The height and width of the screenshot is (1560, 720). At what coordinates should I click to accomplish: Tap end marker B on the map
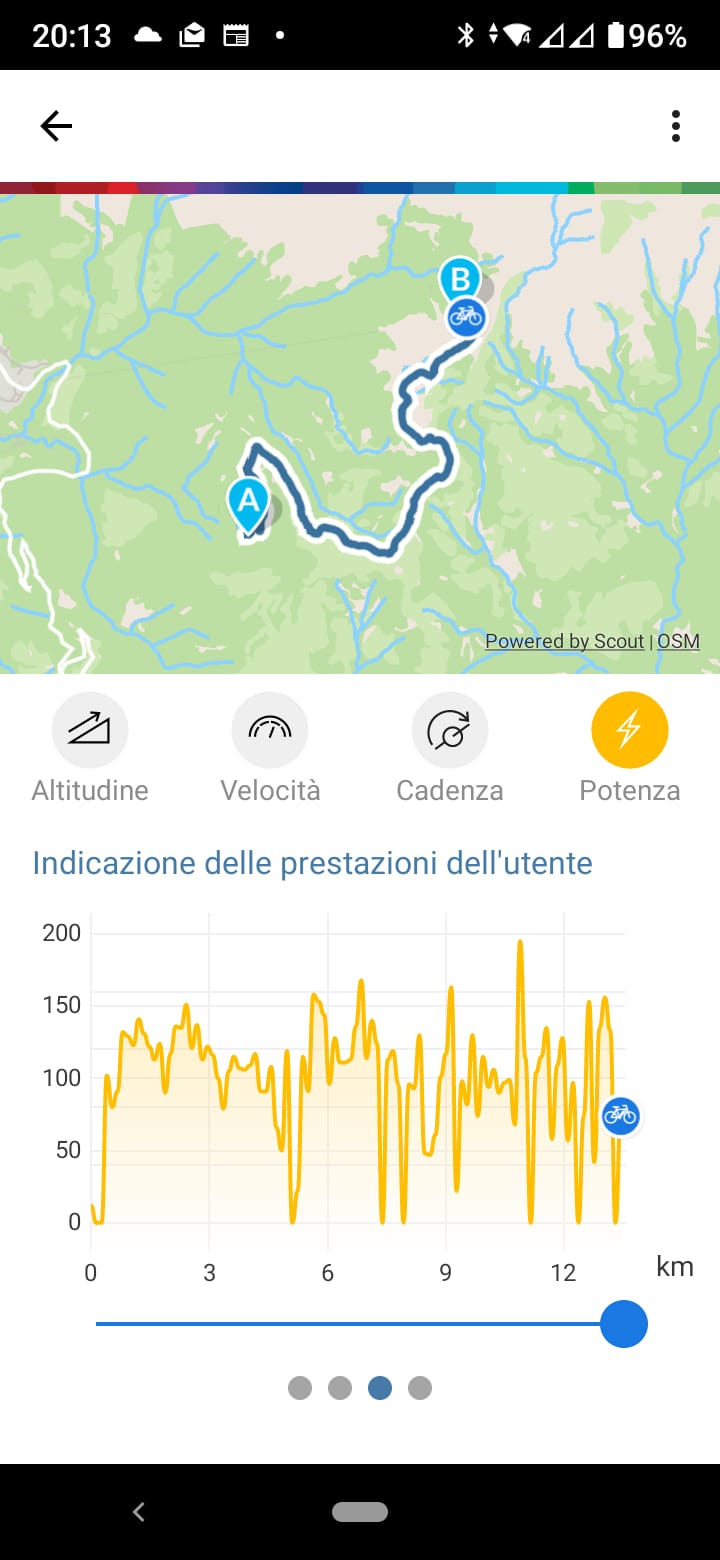point(460,279)
